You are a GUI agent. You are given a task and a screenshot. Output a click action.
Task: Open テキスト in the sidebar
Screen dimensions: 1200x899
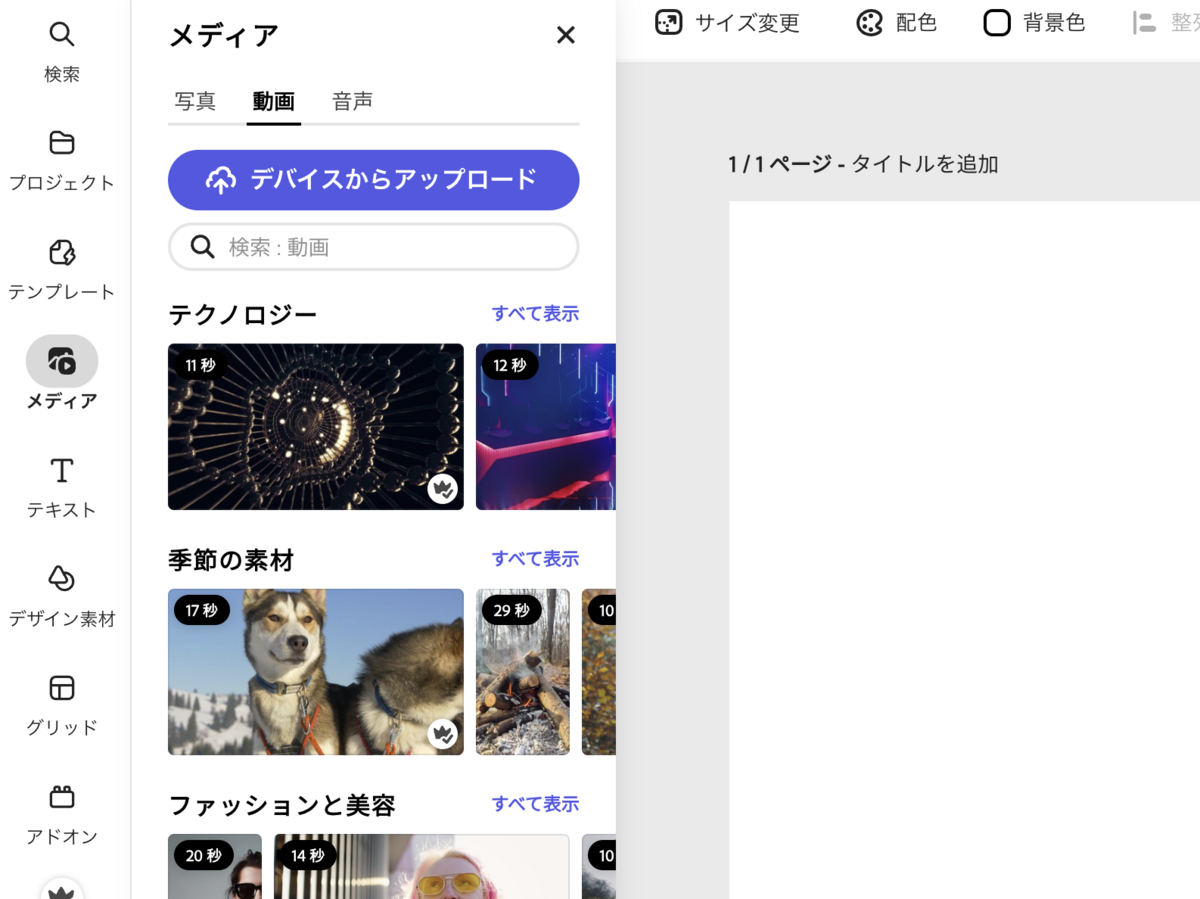pos(62,486)
